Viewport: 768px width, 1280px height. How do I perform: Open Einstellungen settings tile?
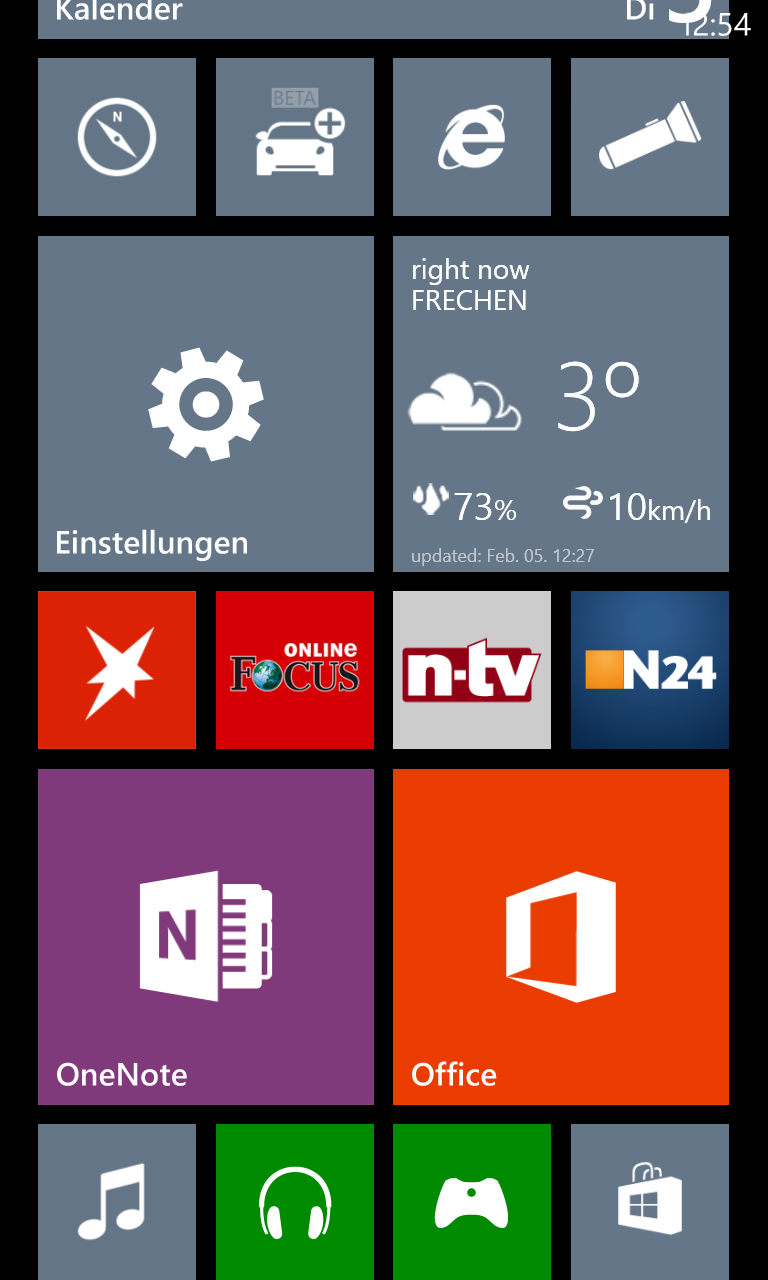pyautogui.click(x=206, y=404)
